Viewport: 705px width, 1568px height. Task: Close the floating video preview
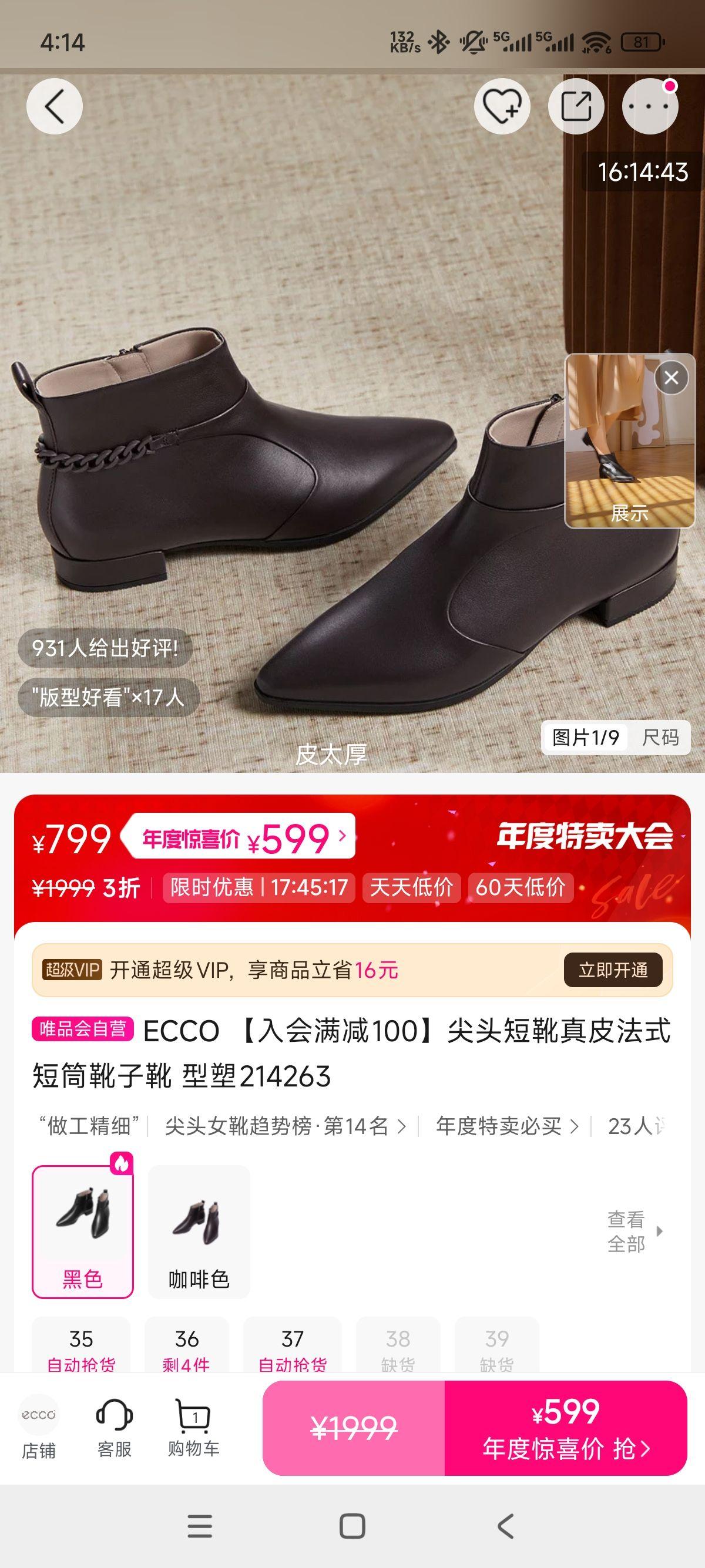pos(672,378)
